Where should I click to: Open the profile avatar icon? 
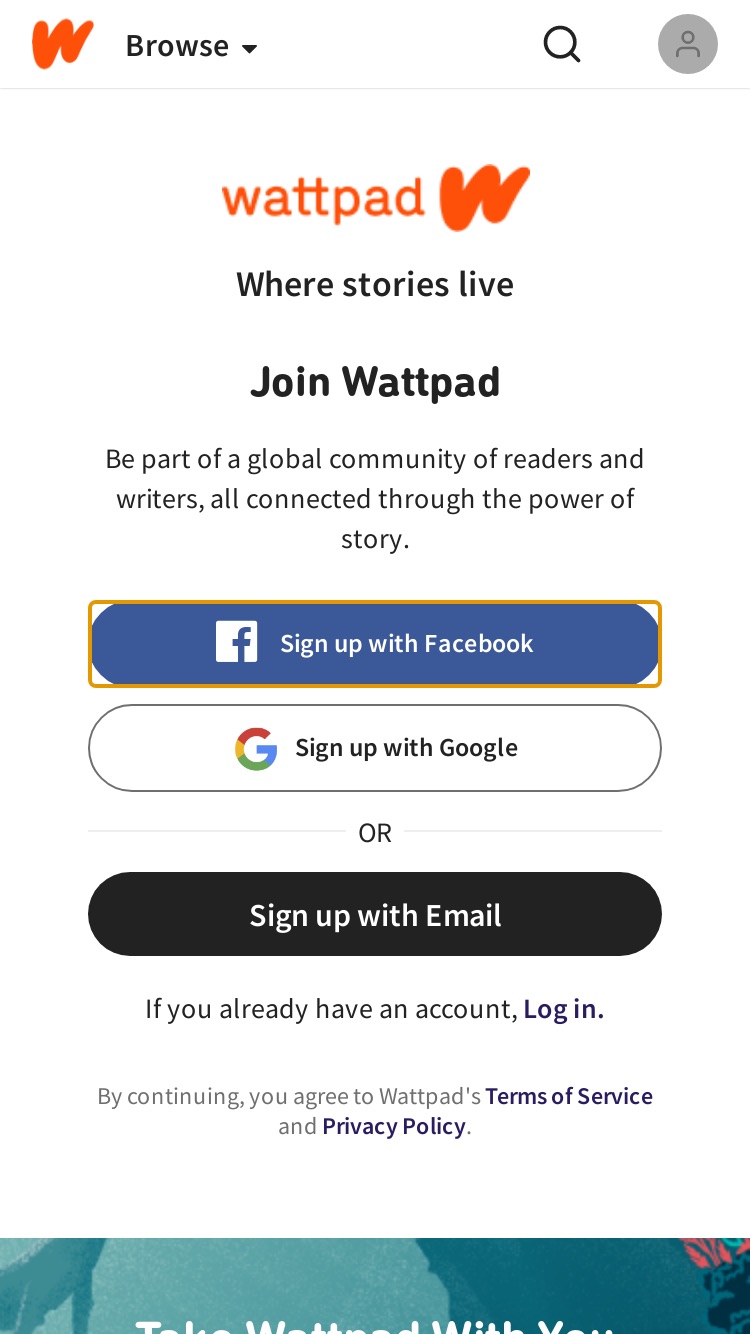pos(688,44)
